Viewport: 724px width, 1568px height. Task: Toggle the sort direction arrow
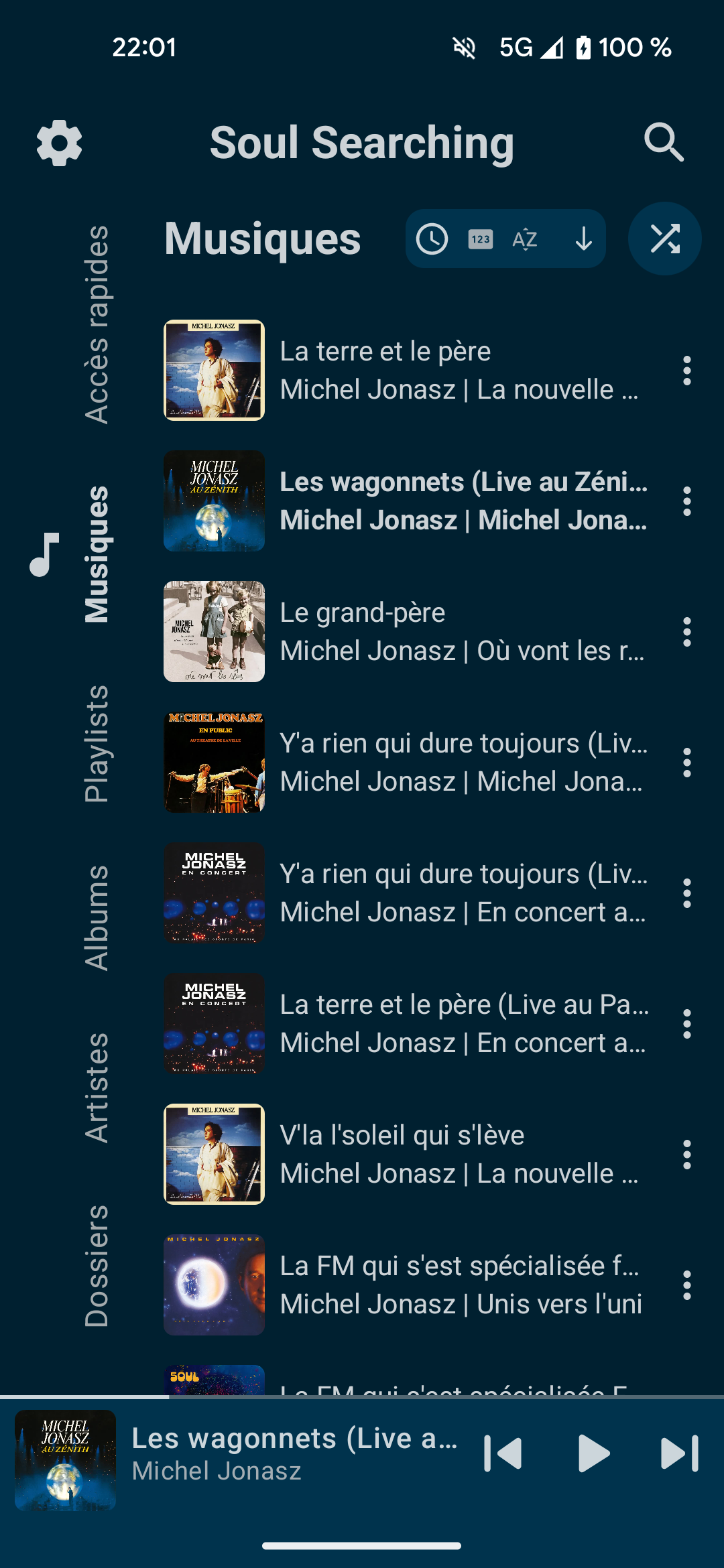point(583,239)
